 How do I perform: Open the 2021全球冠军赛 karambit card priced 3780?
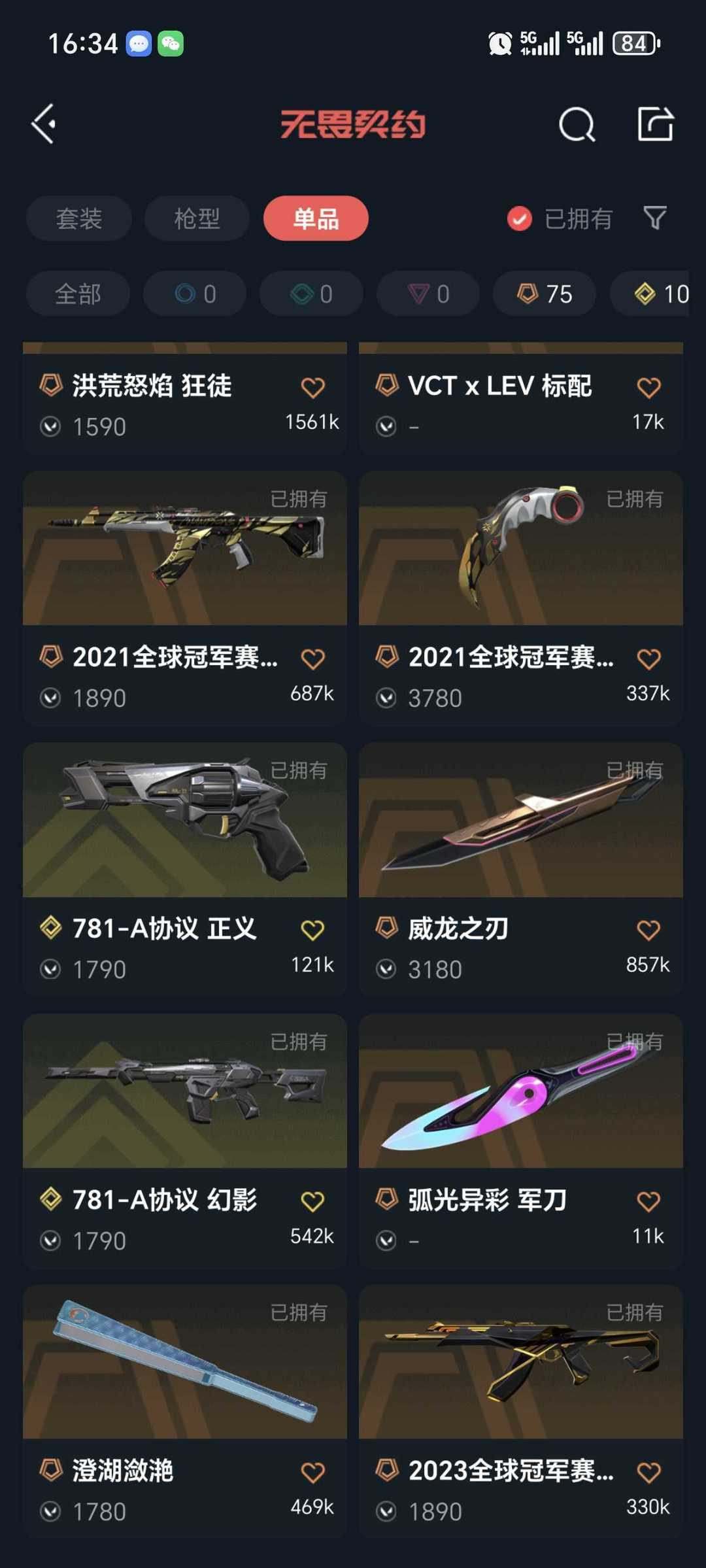tap(521, 598)
